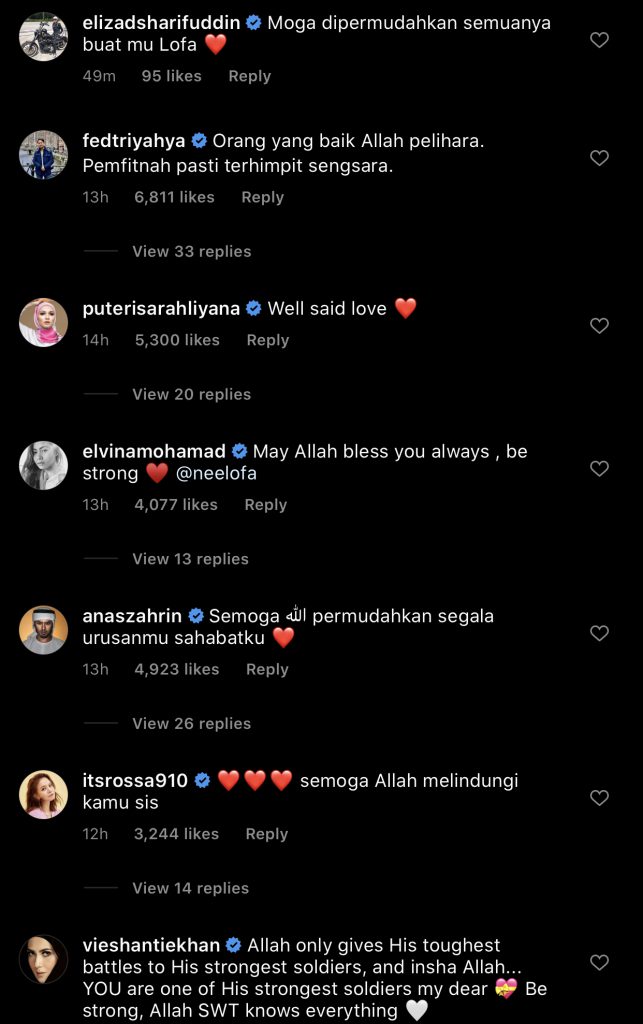Reply to puterisarahliyana's comment
This screenshot has width=643, height=1024.
pyautogui.click(x=267, y=340)
